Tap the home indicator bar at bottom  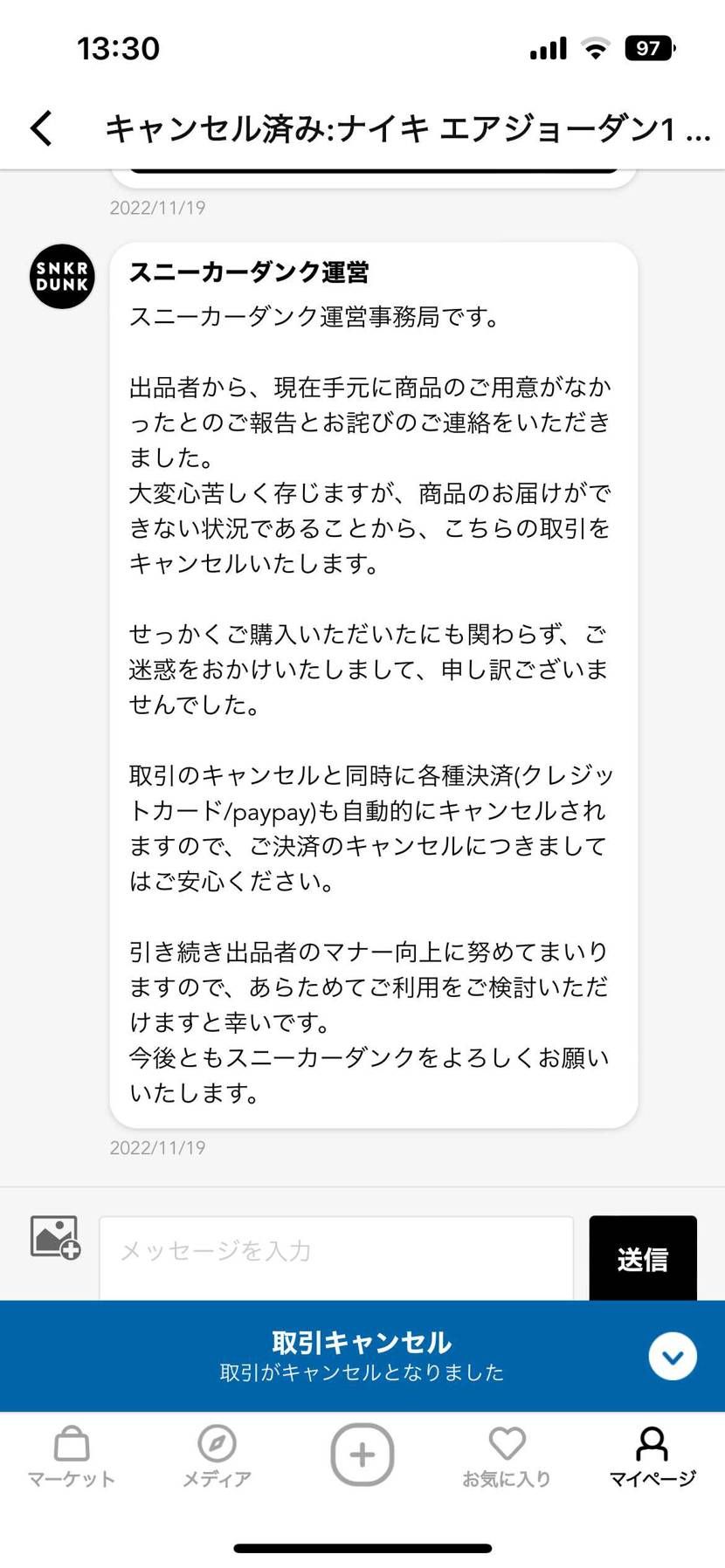pyautogui.click(x=362, y=1545)
